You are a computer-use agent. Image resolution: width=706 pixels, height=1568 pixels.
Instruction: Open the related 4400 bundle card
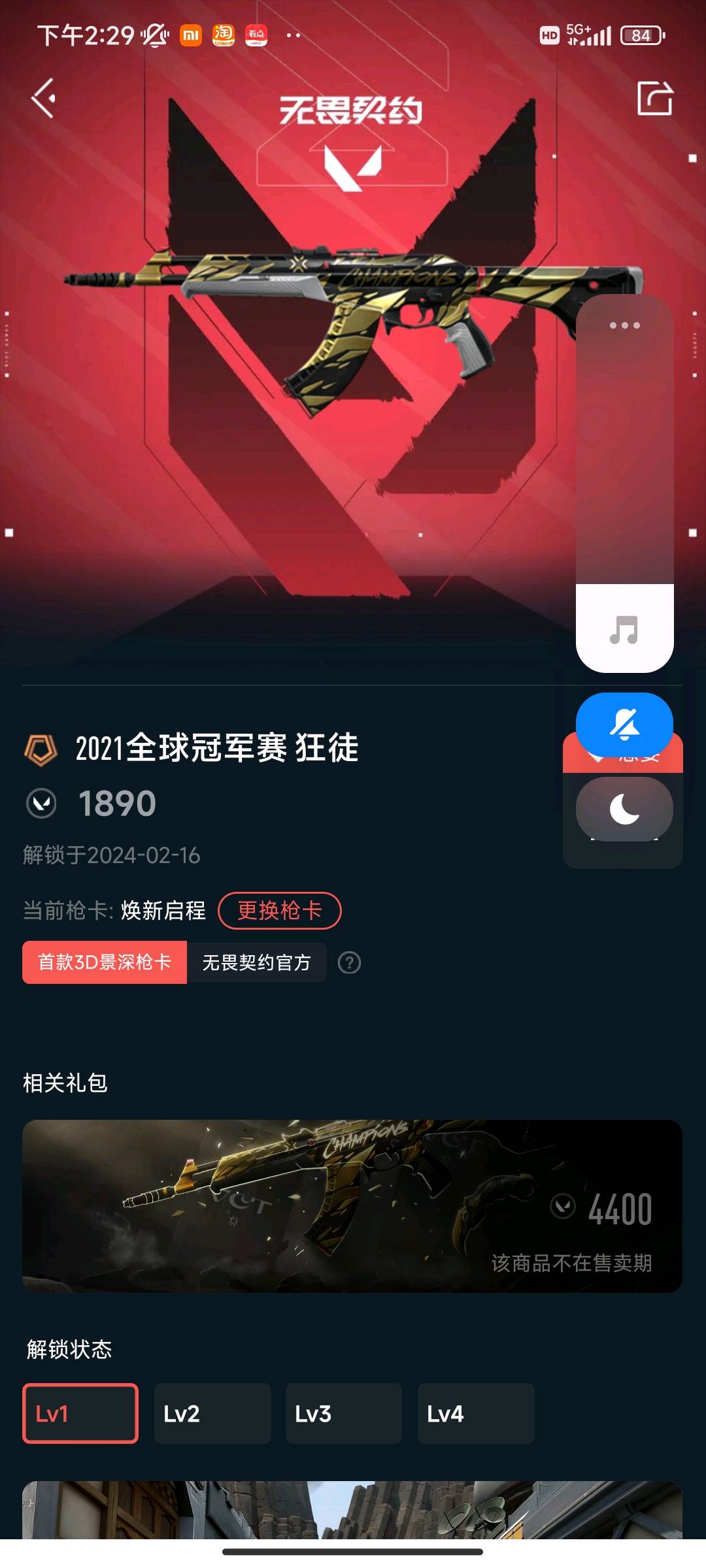point(352,1206)
